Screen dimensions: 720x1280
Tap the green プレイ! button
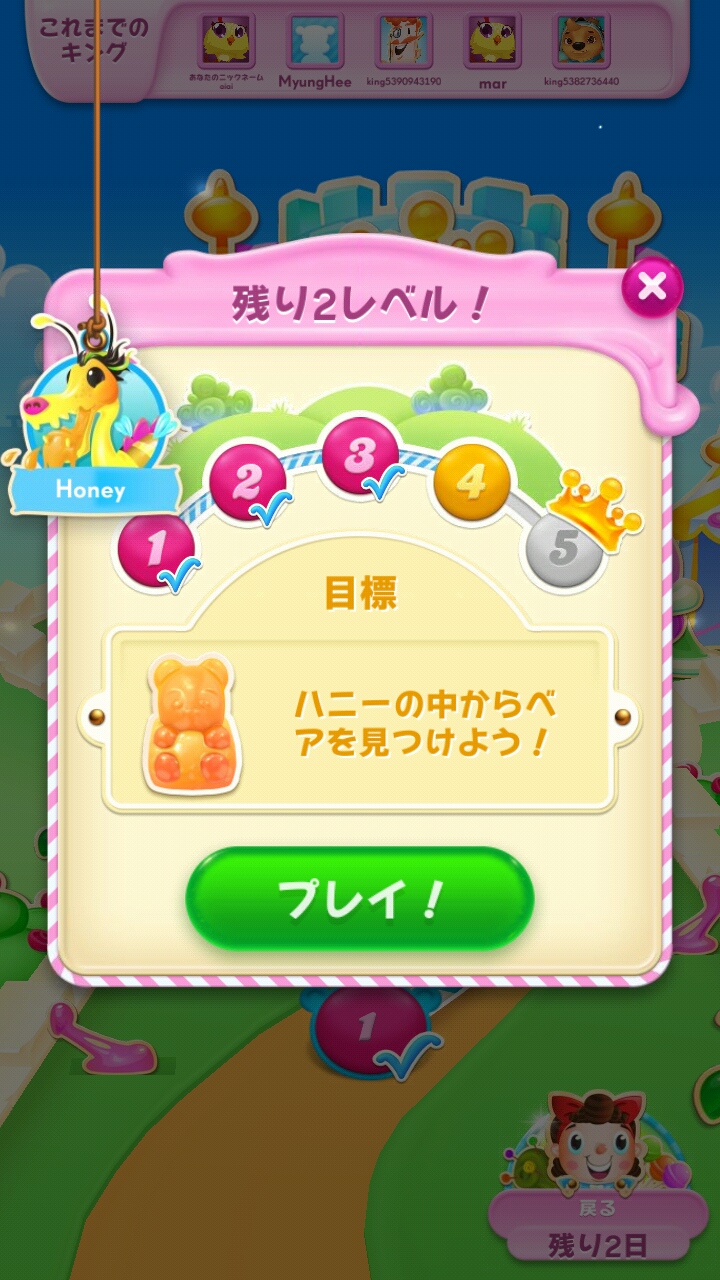point(360,899)
